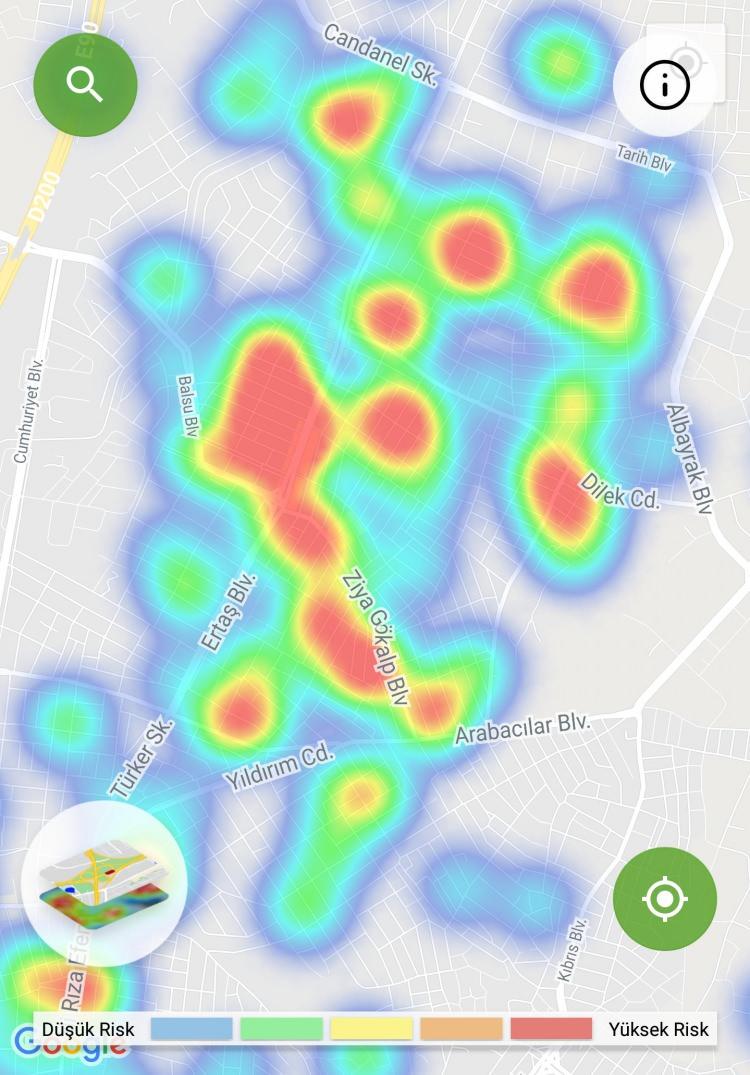Open the green search button

click(x=85, y=85)
